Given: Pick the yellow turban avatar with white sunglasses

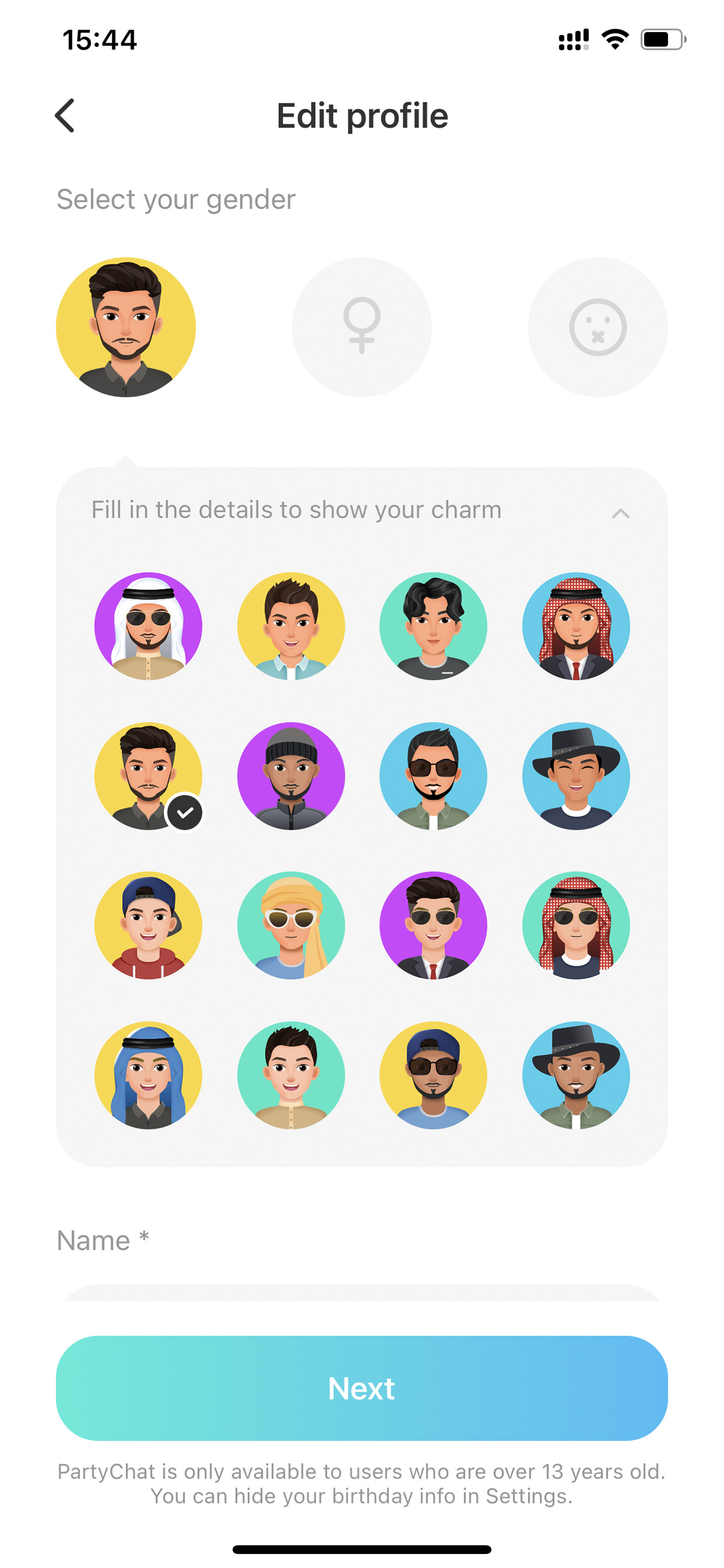Looking at the screenshot, I should tap(291, 925).
